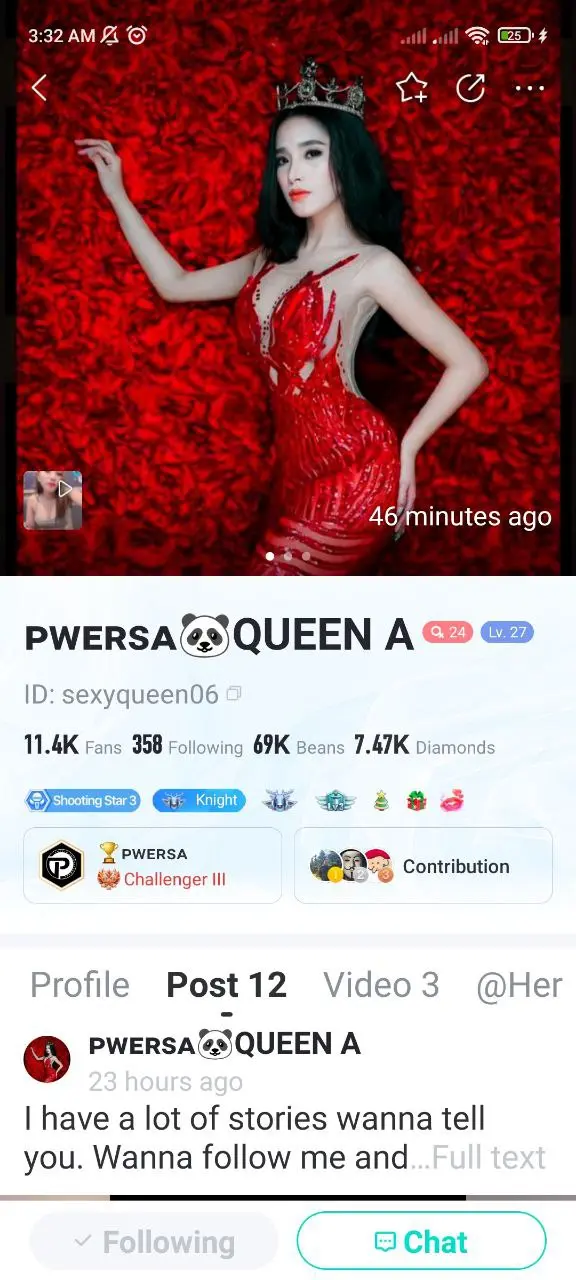Screen dimensions: 576x1280
Task: View the 358 Following list
Action: pos(187,746)
